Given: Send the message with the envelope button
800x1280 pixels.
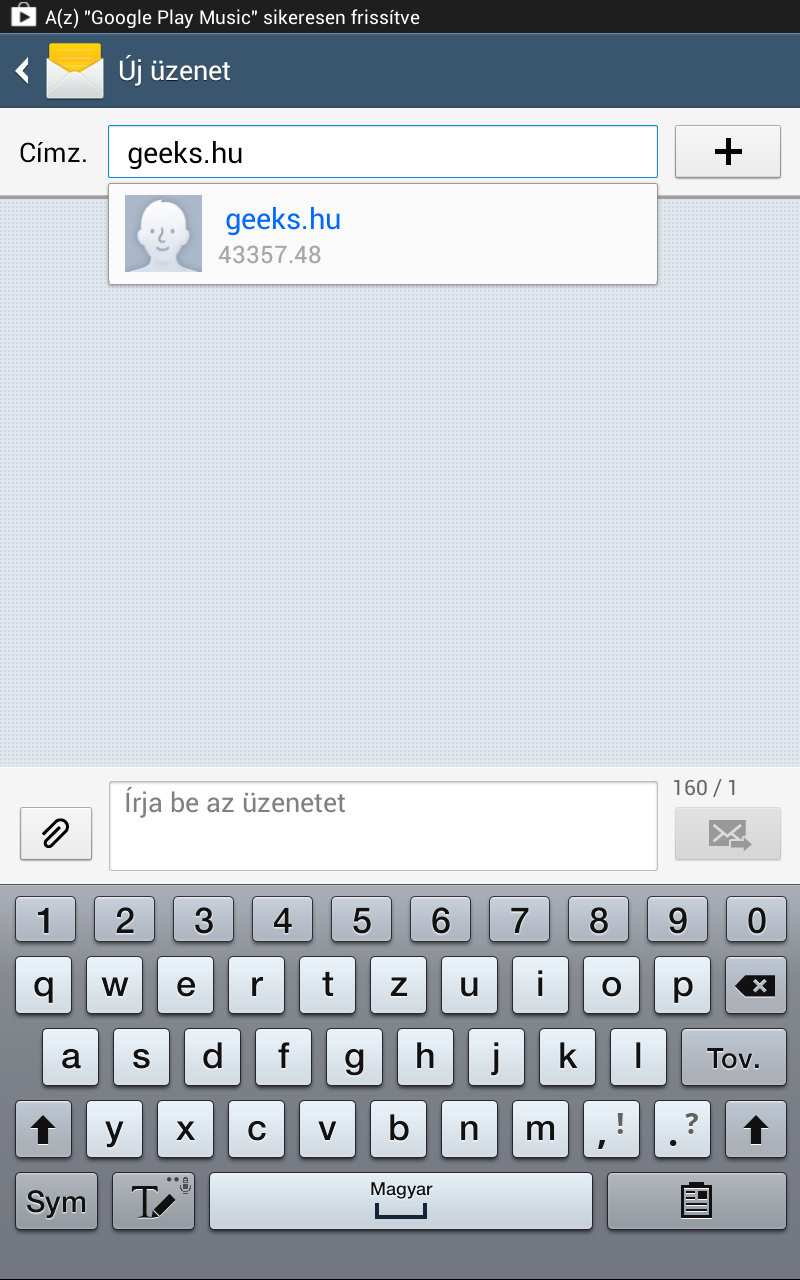Looking at the screenshot, I should click(x=727, y=833).
